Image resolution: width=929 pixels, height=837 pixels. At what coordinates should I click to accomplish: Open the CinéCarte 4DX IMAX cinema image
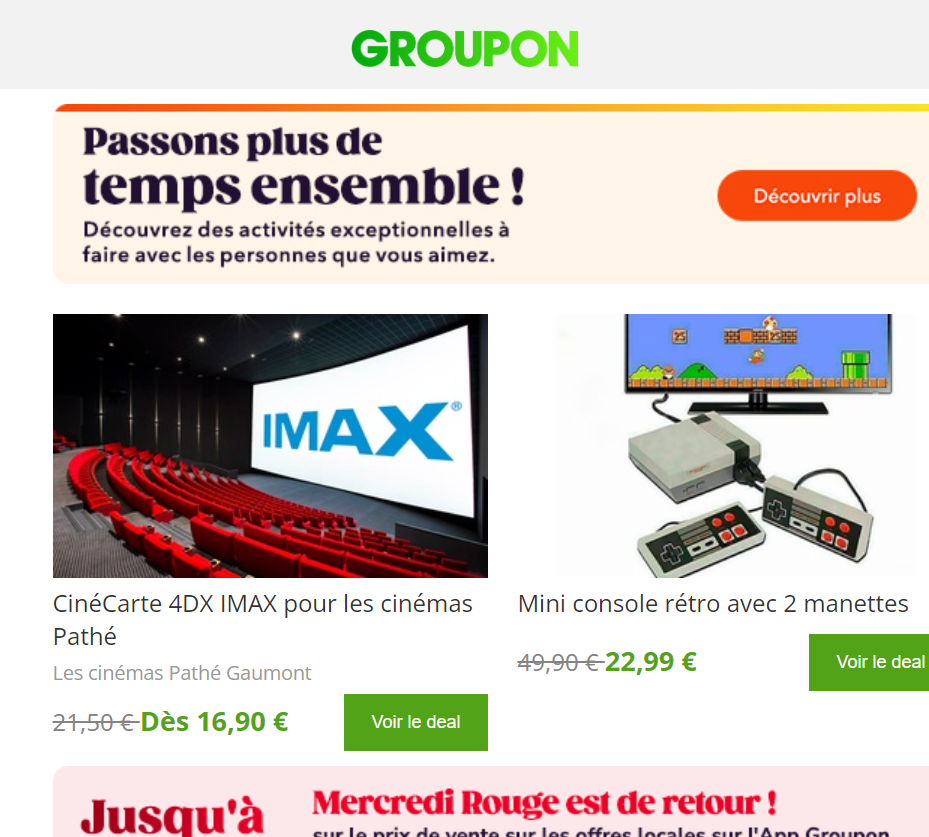[x=270, y=445]
